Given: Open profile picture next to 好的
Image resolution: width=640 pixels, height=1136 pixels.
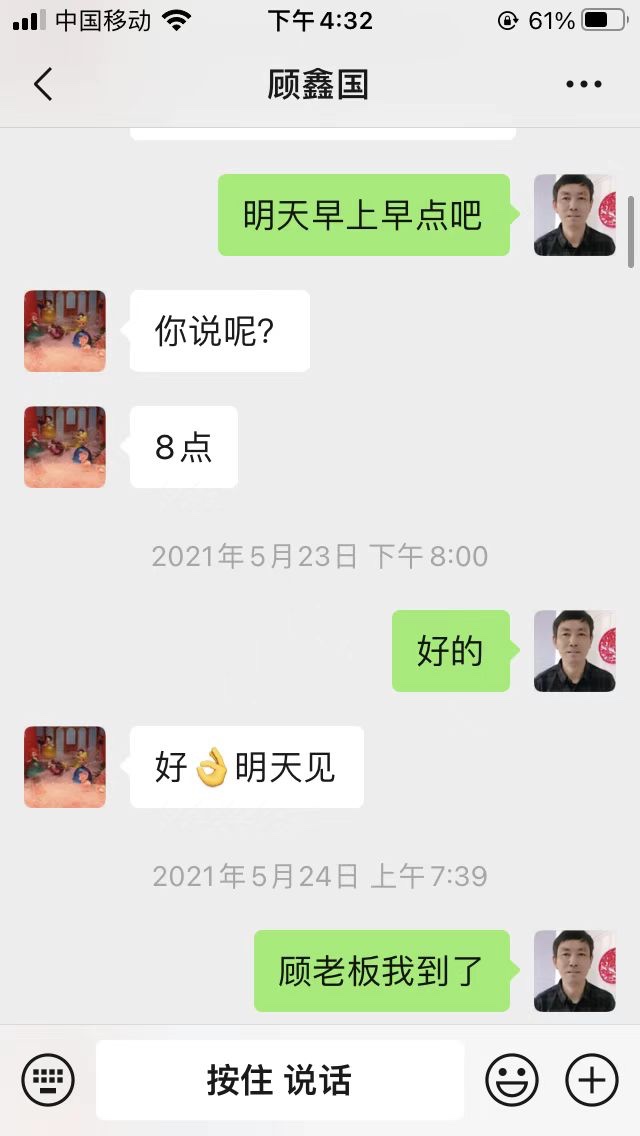Looking at the screenshot, I should click(x=574, y=651).
